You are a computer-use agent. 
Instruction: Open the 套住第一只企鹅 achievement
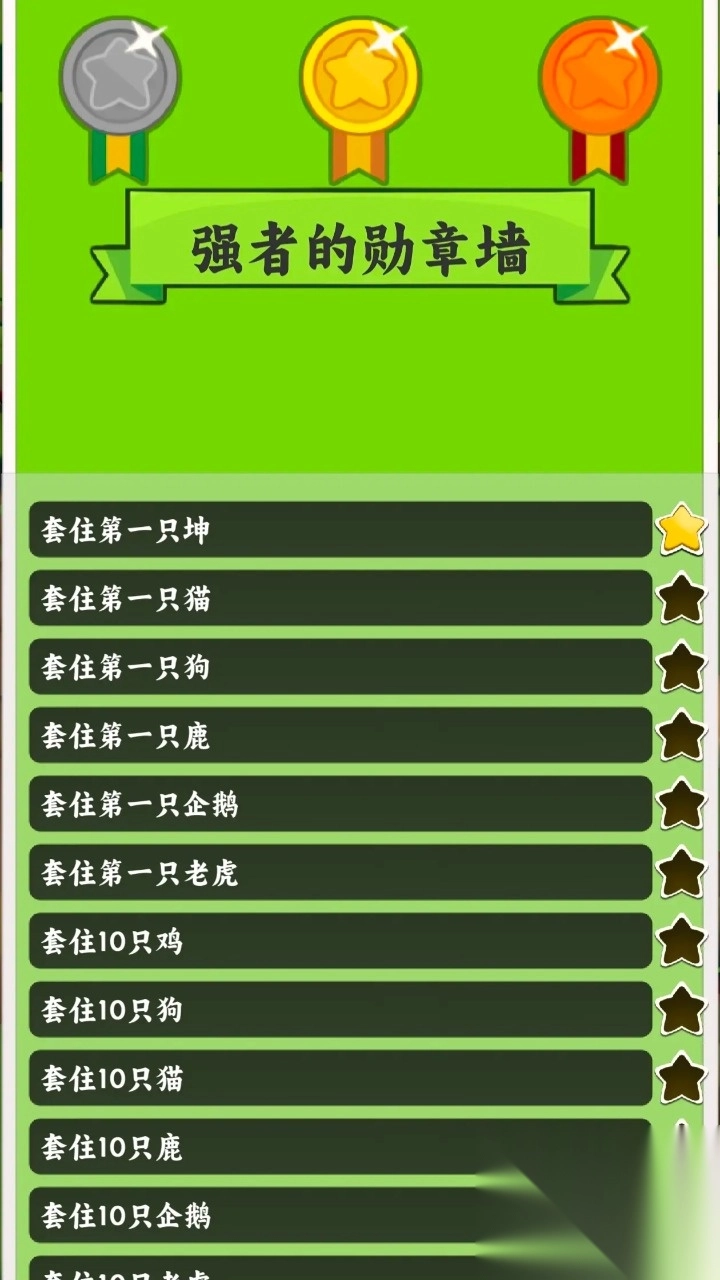coord(340,804)
